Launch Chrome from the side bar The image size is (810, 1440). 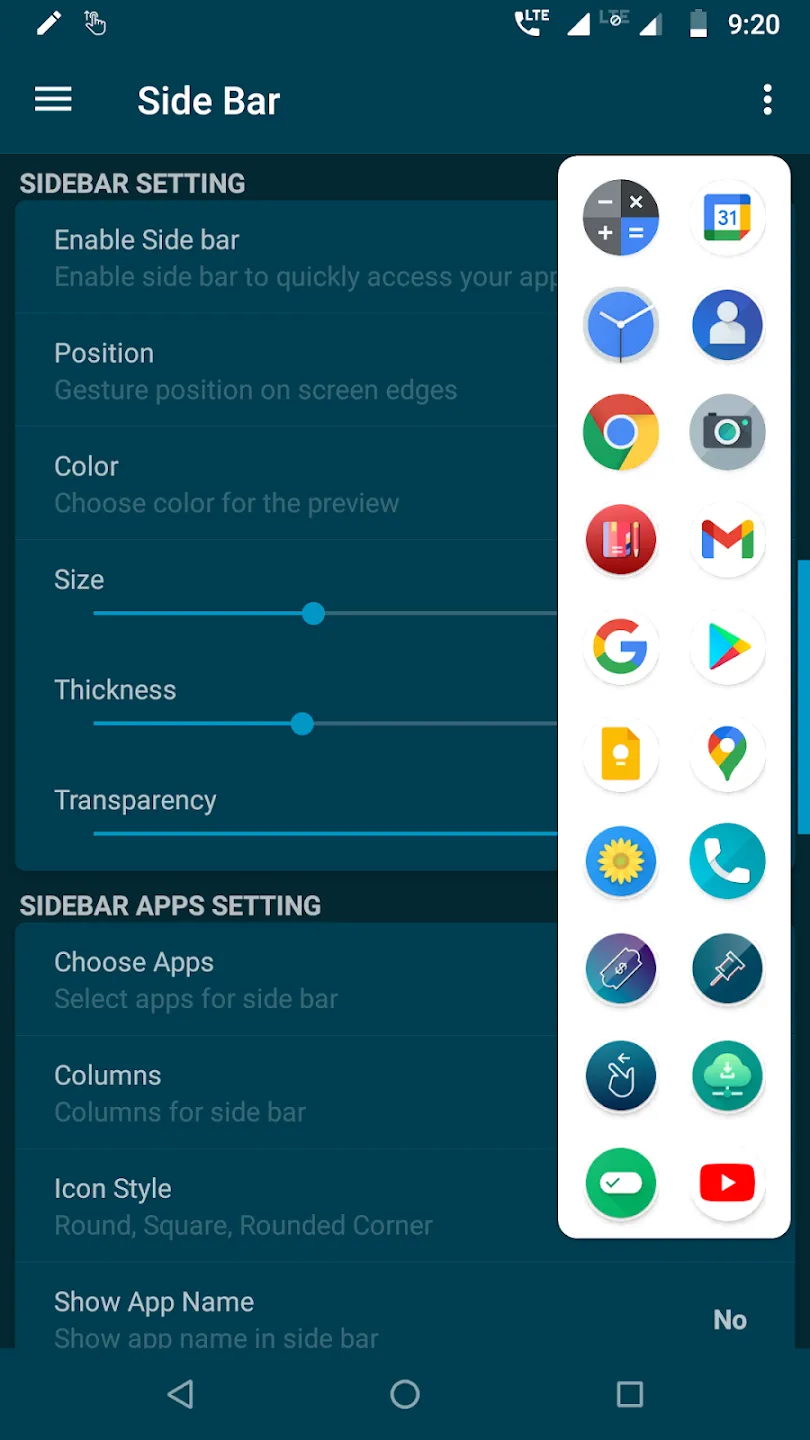pyautogui.click(x=621, y=432)
